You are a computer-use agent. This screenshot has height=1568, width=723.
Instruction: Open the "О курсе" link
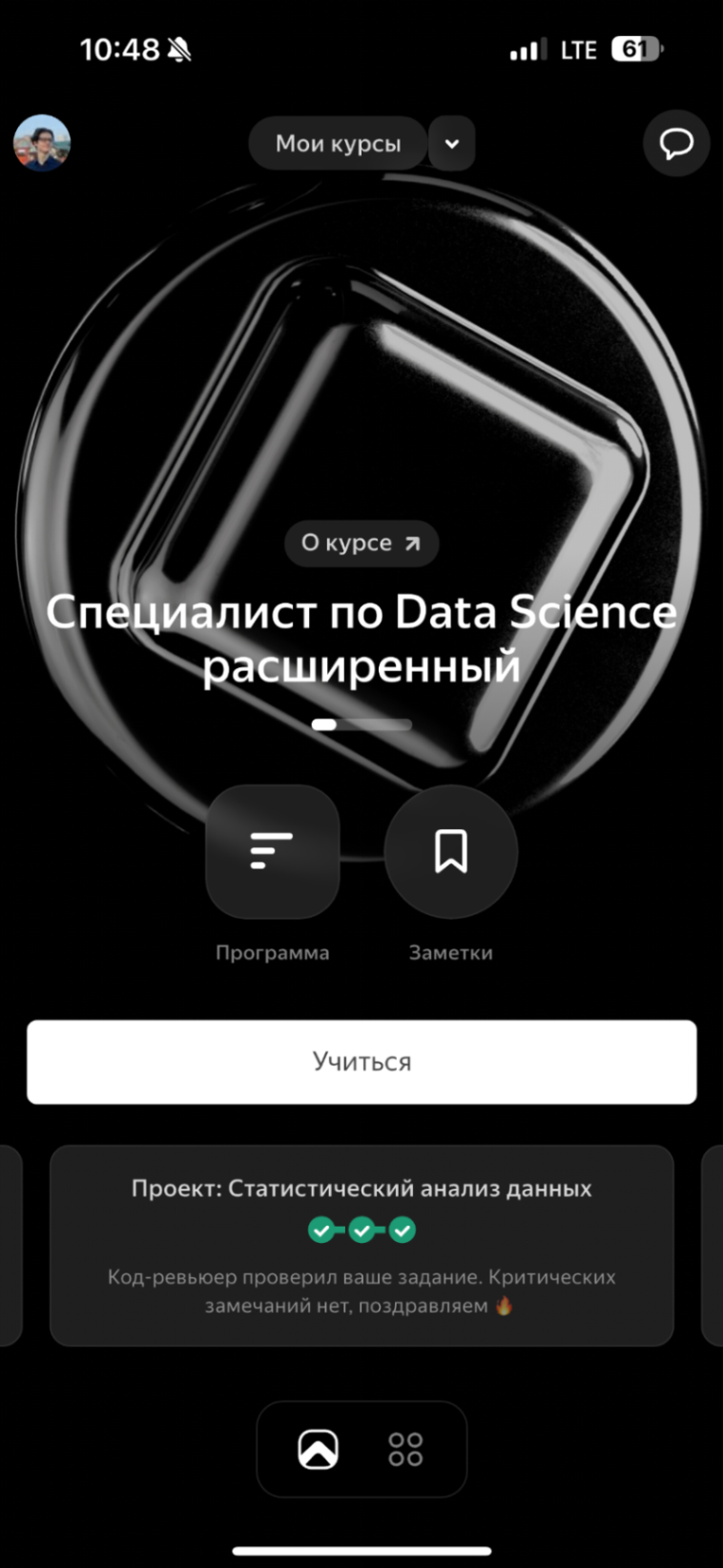361,543
